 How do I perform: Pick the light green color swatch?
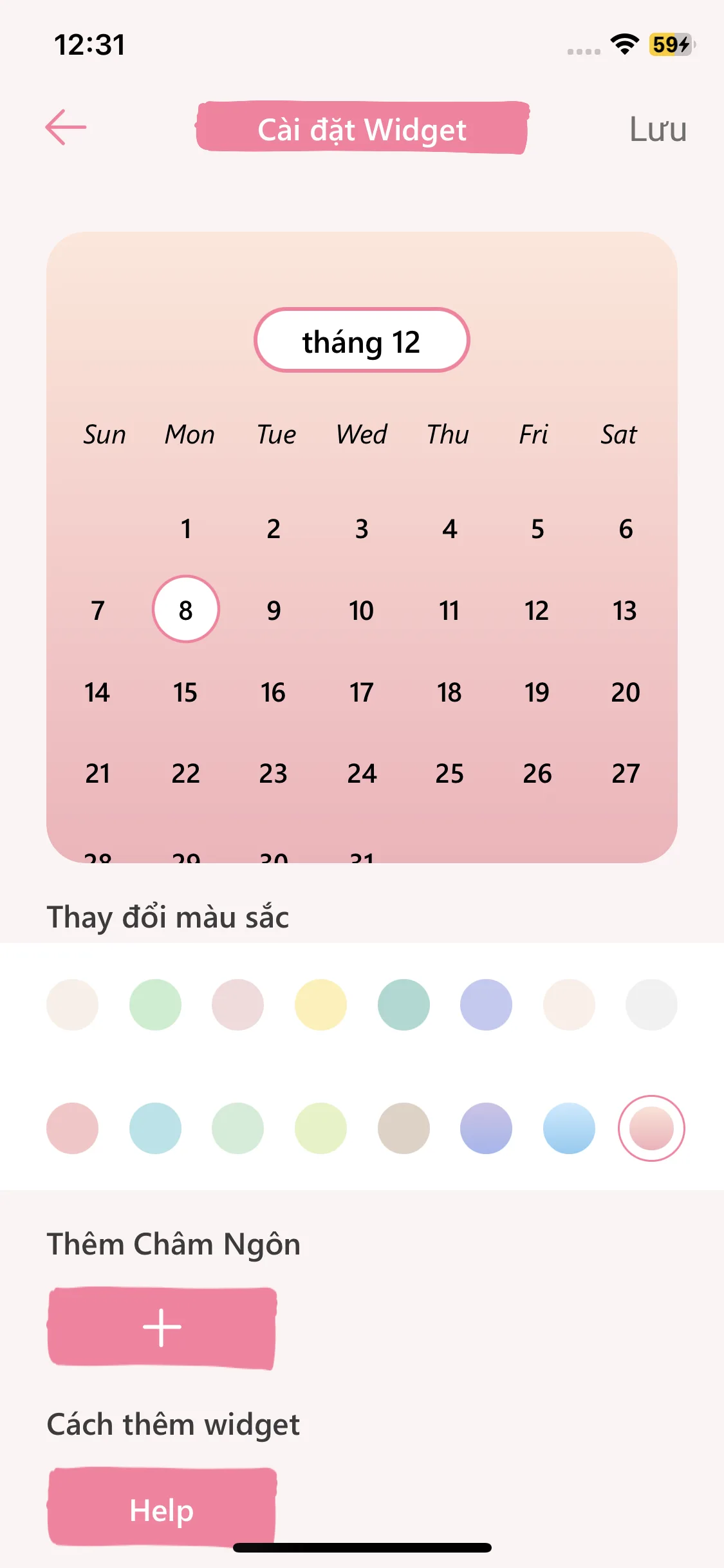tap(155, 1004)
